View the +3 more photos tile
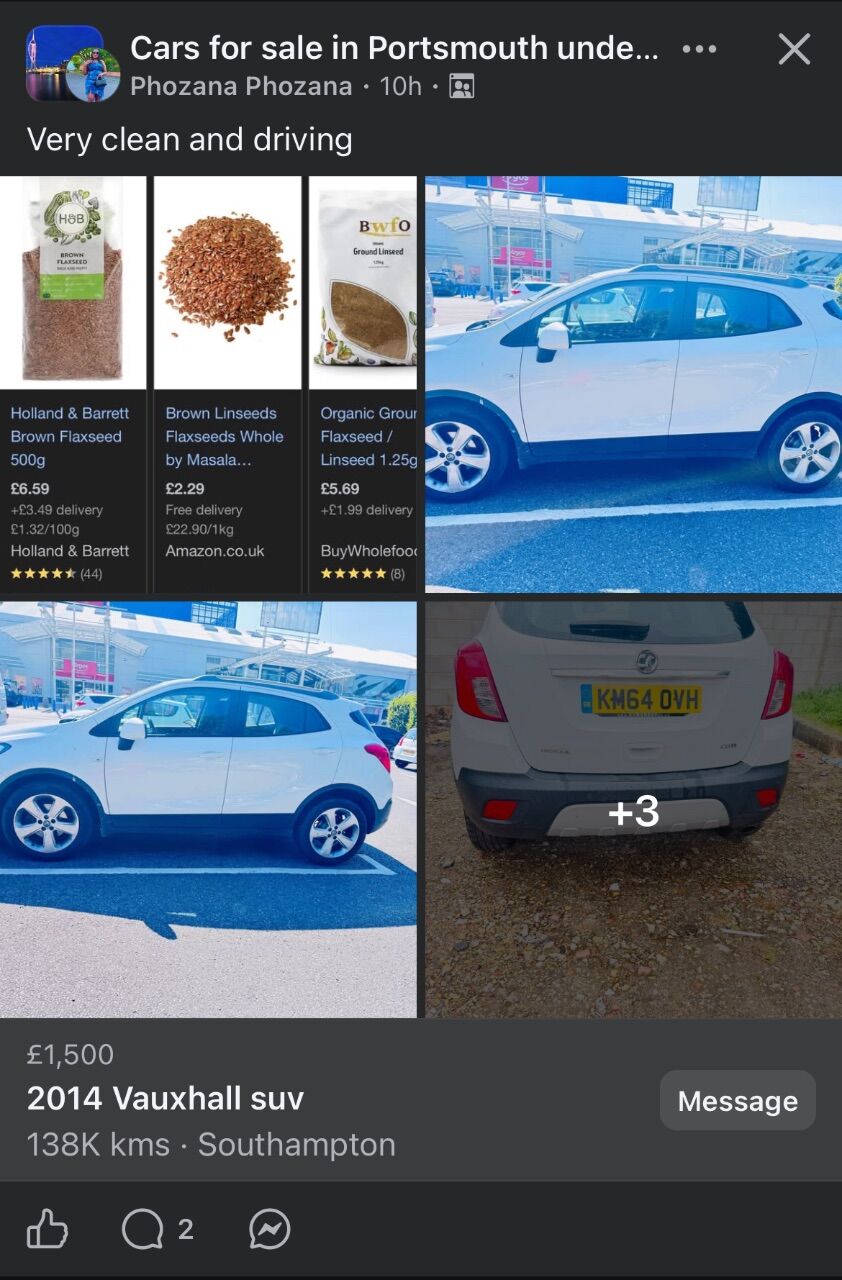The width and height of the screenshot is (842, 1280). 633,809
